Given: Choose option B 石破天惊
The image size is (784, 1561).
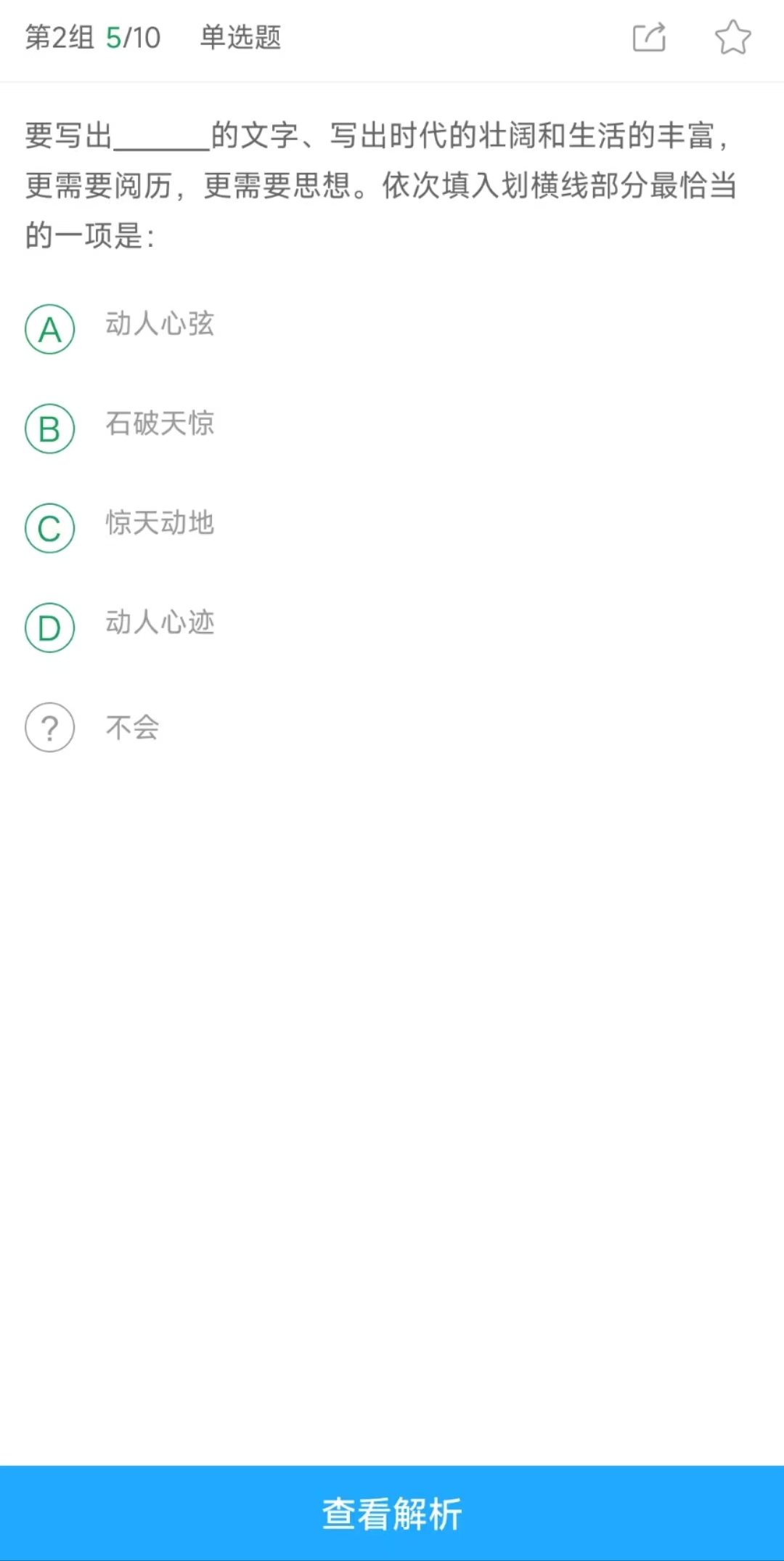Looking at the screenshot, I should pos(50,429).
